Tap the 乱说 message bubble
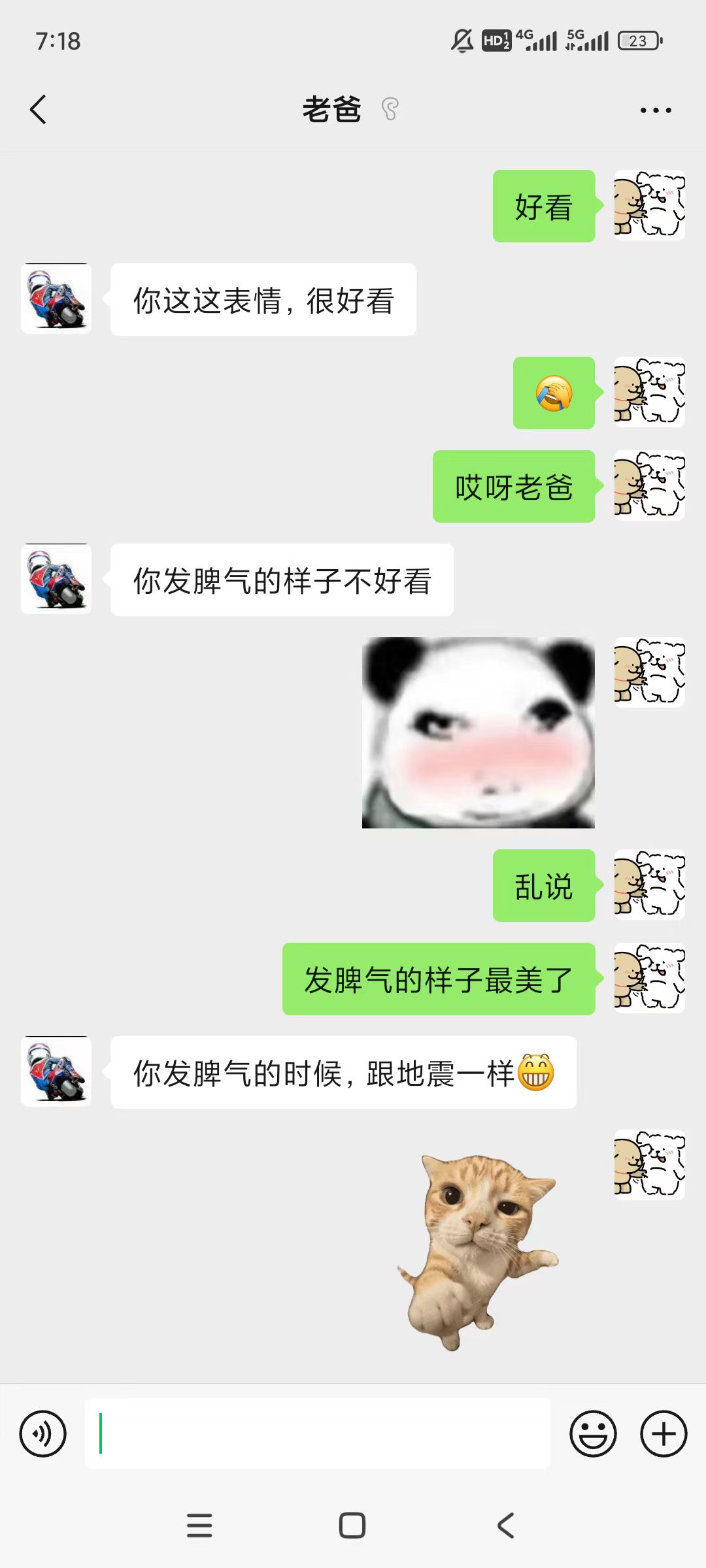This screenshot has width=706, height=1568. 543,887
